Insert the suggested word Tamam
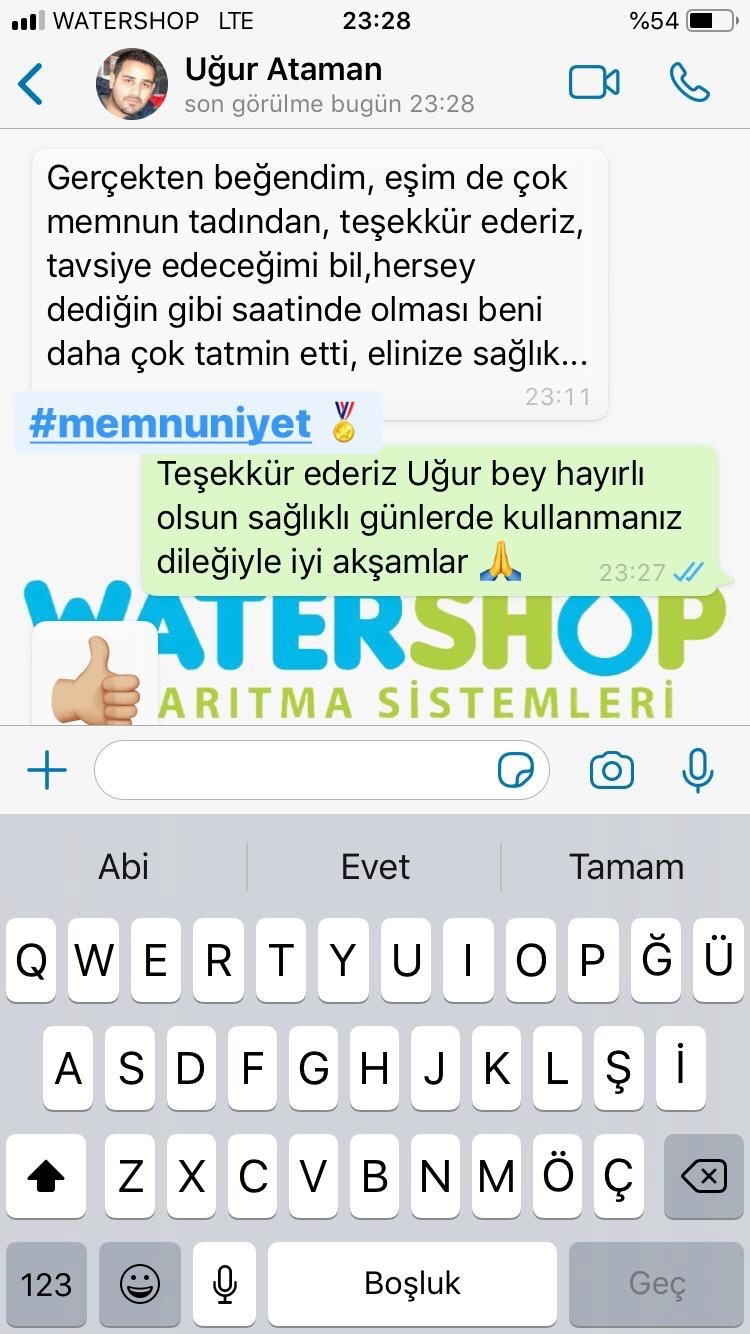Image resolution: width=750 pixels, height=1334 pixels. coord(627,867)
